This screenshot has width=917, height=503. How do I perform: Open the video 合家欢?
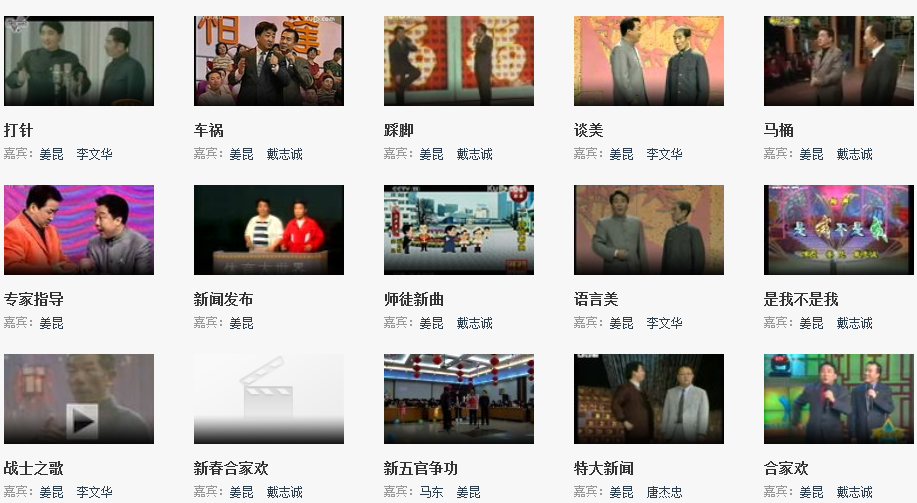tap(838, 399)
